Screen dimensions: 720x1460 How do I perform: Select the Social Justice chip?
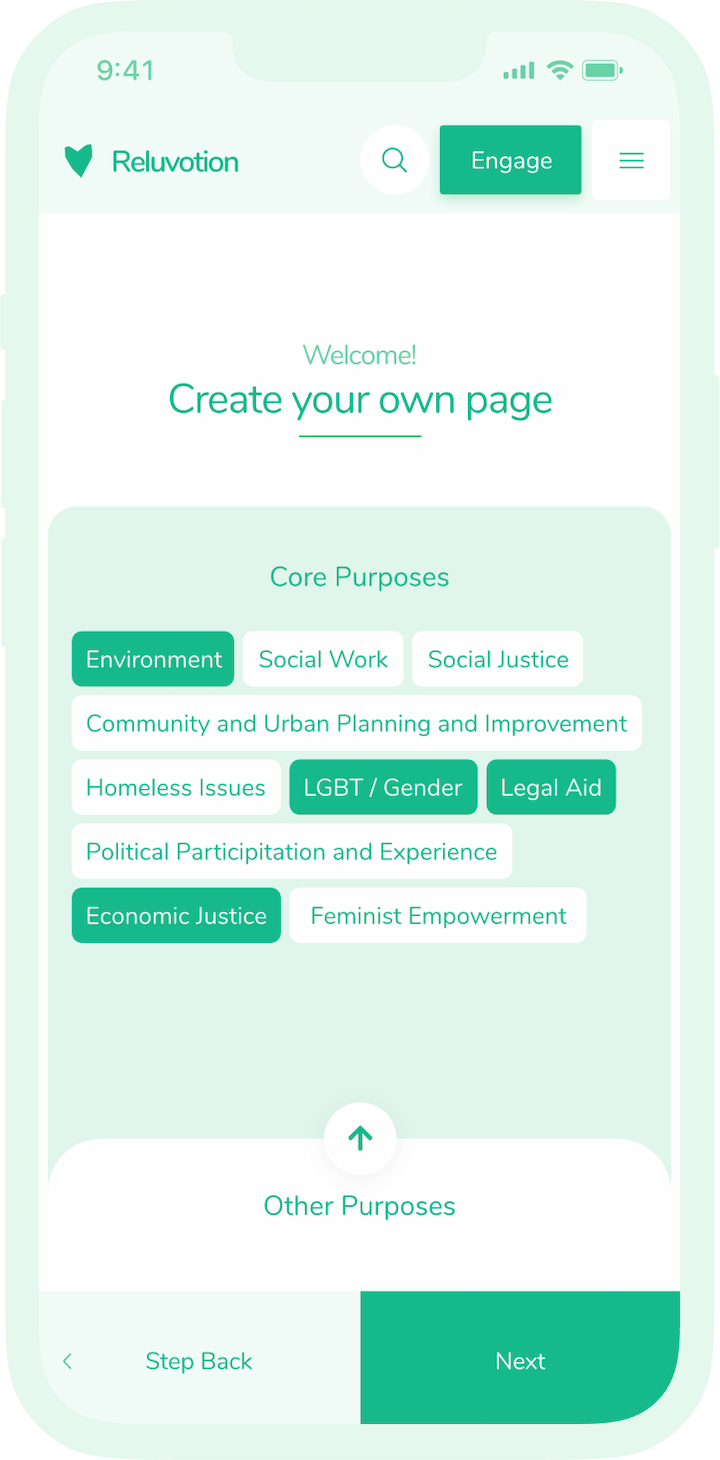(497, 659)
